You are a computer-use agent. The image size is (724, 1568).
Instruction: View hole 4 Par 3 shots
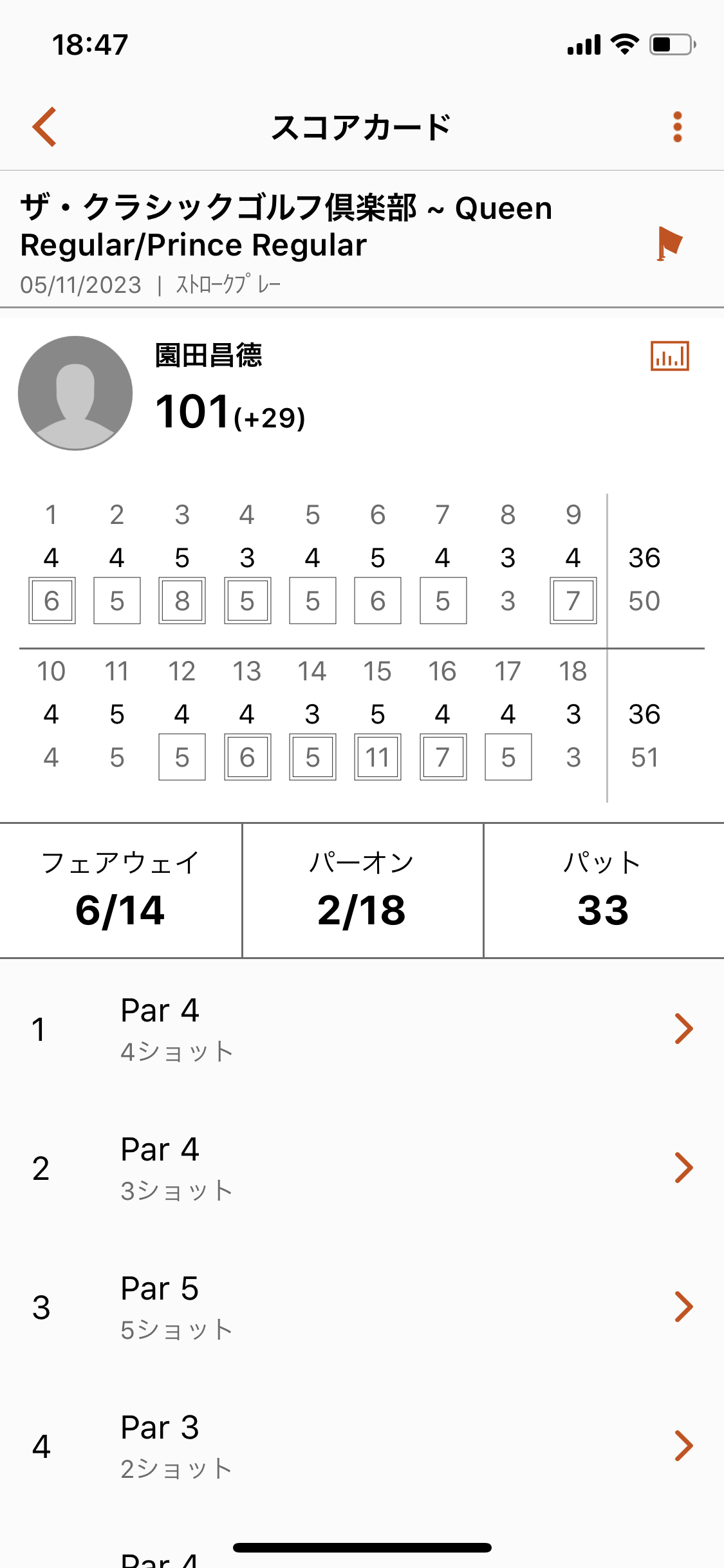(x=362, y=1446)
